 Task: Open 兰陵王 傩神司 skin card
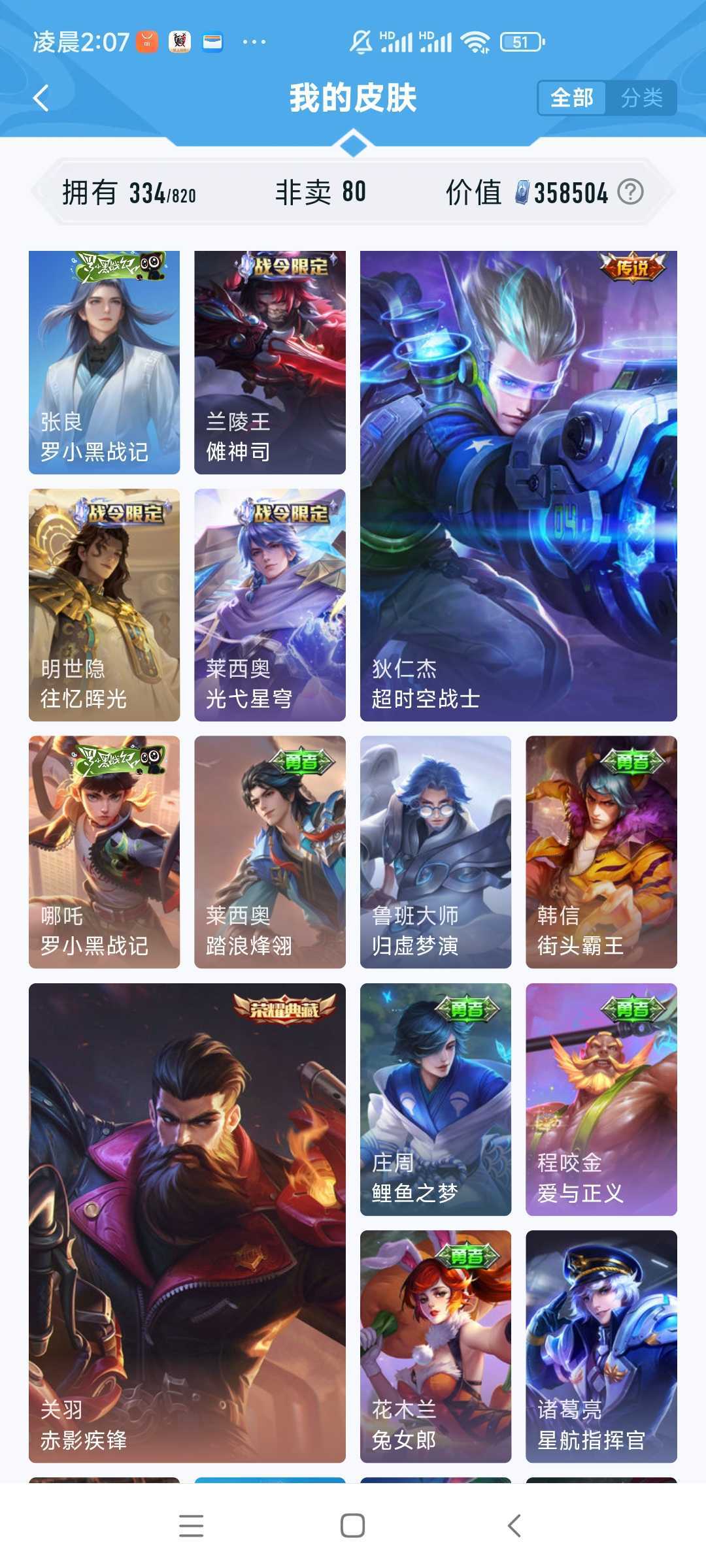(270, 363)
